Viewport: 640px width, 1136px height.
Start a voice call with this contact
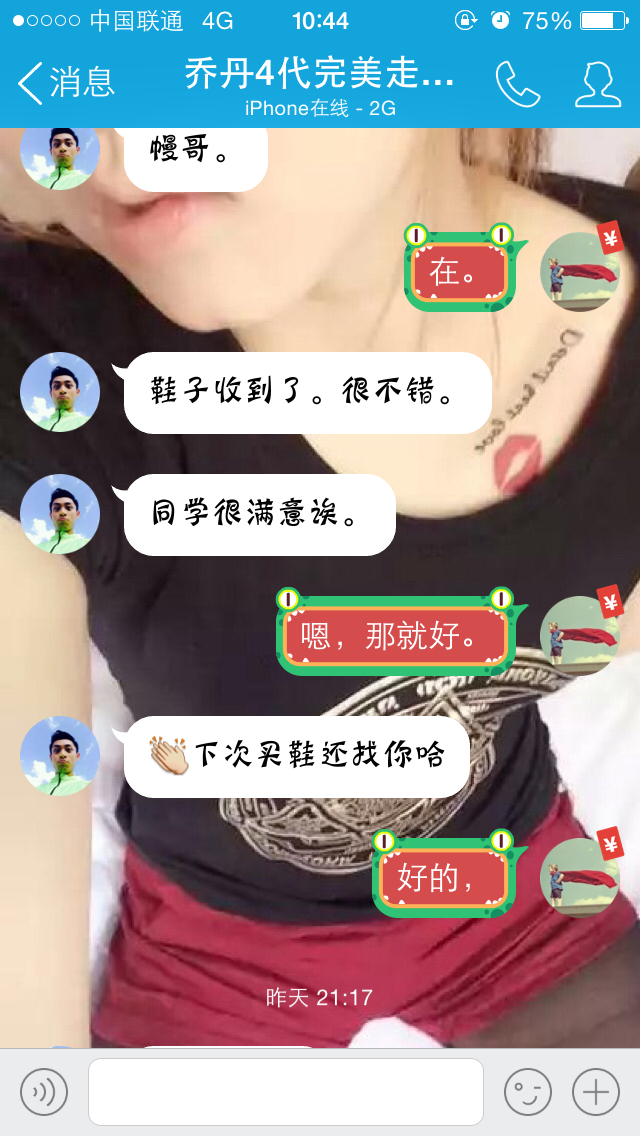[517, 84]
